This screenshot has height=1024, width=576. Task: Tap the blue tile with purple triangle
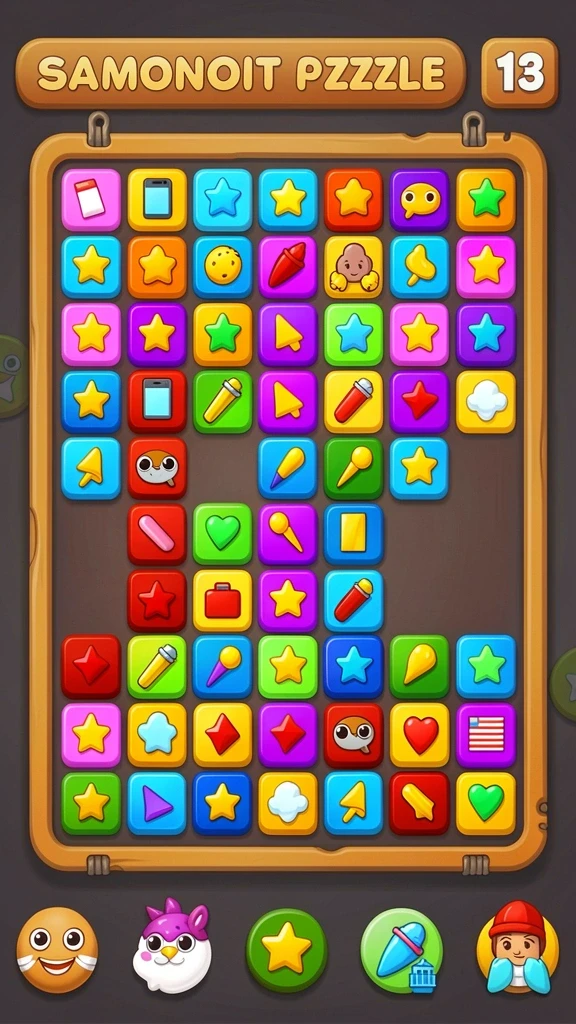(157, 803)
